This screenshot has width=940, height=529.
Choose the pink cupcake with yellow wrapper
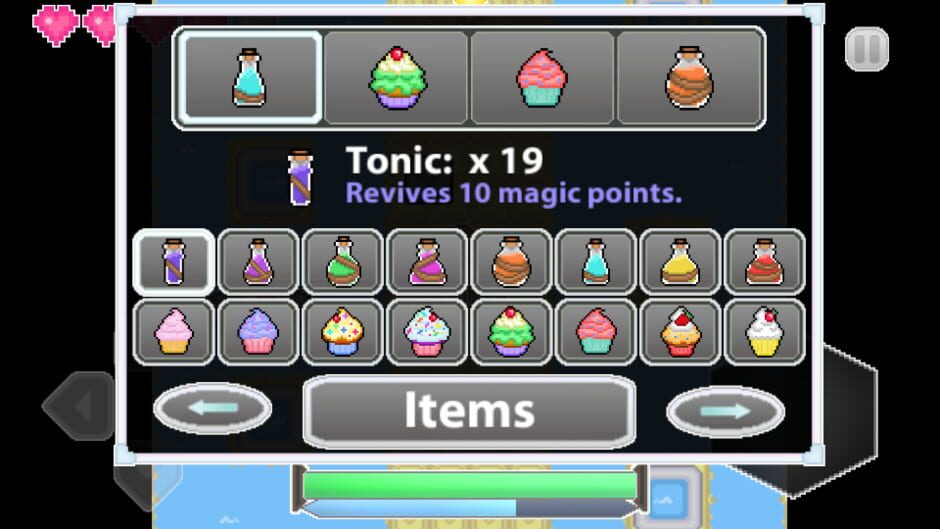point(173,332)
